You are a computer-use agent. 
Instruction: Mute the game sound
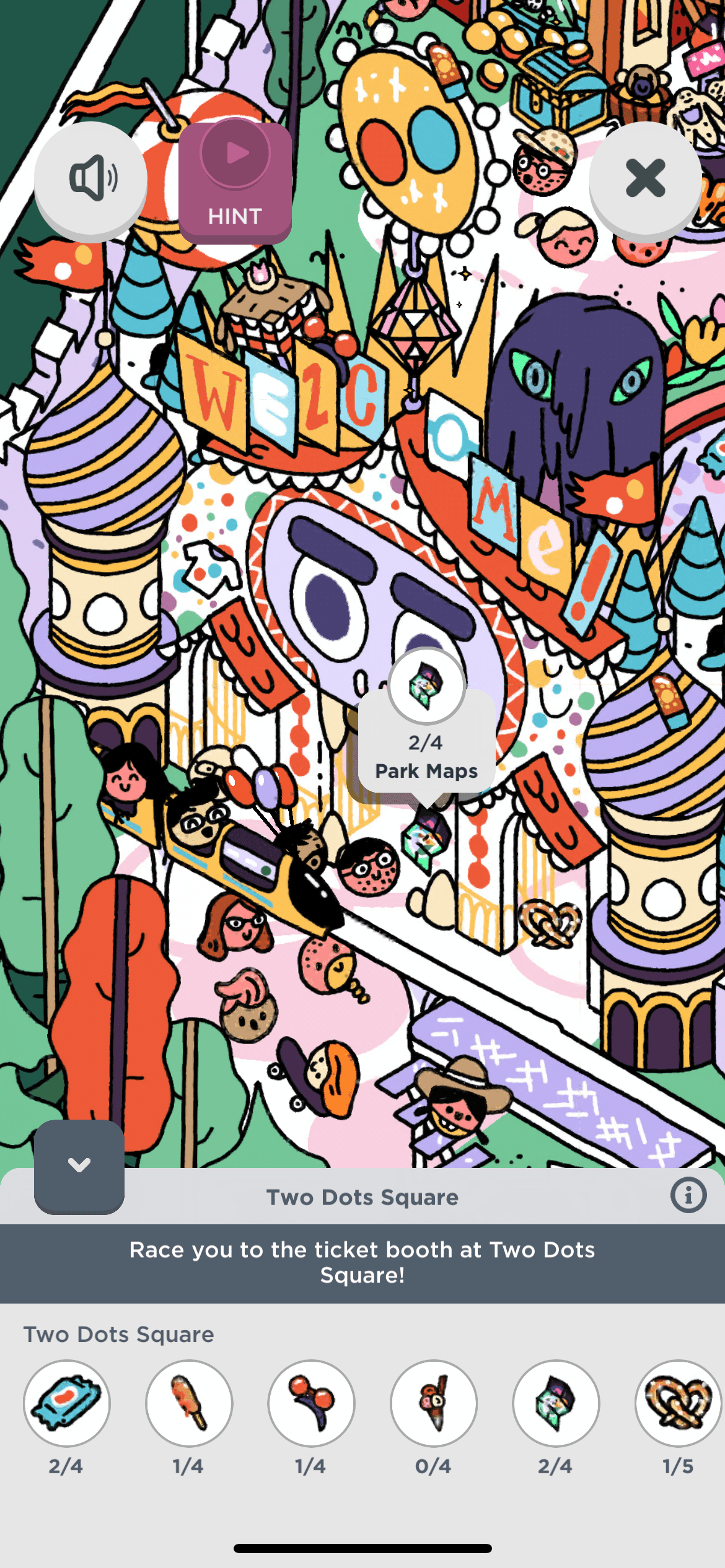(90, 178)
